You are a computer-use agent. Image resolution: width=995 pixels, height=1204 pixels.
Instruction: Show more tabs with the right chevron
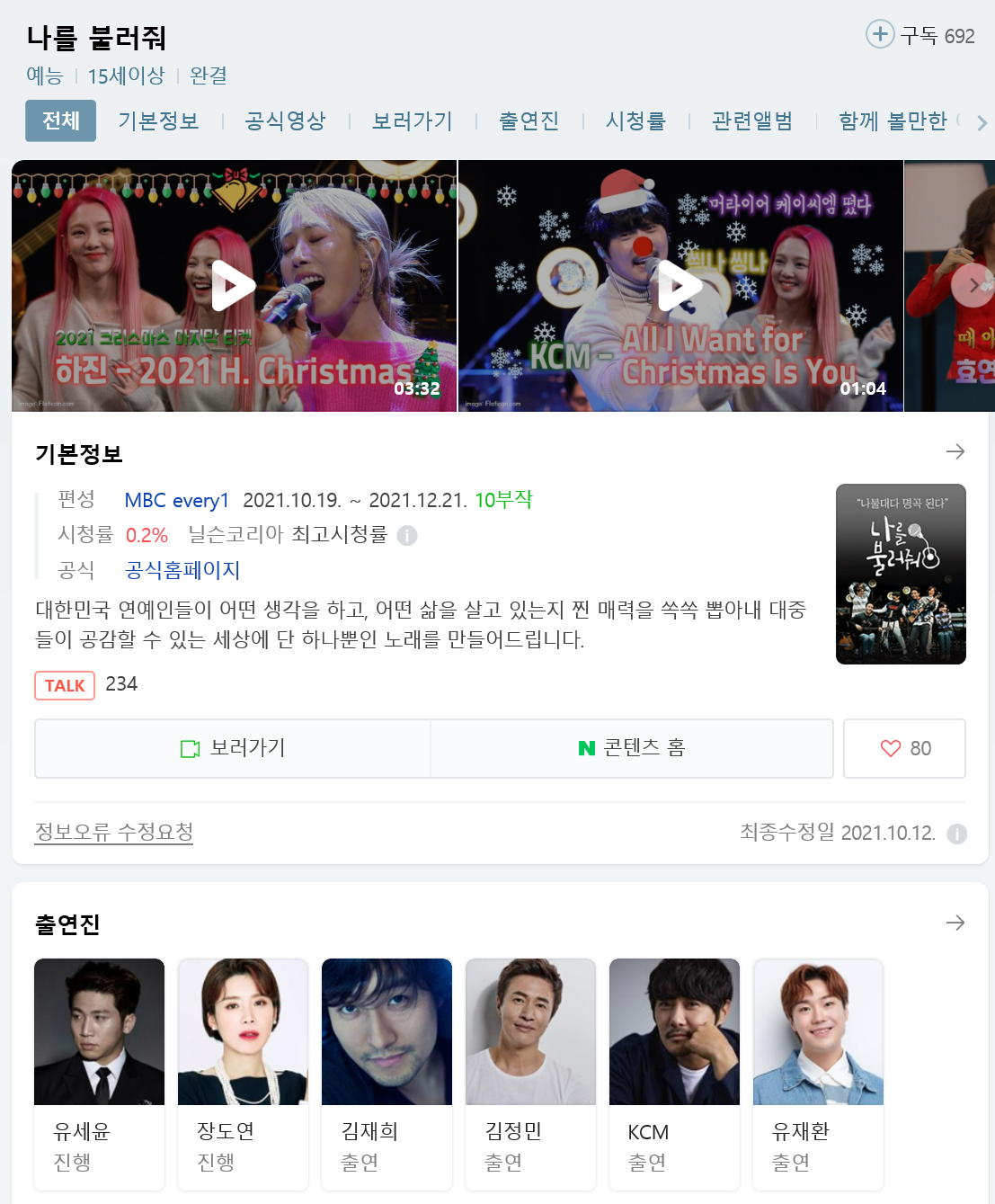982,123
